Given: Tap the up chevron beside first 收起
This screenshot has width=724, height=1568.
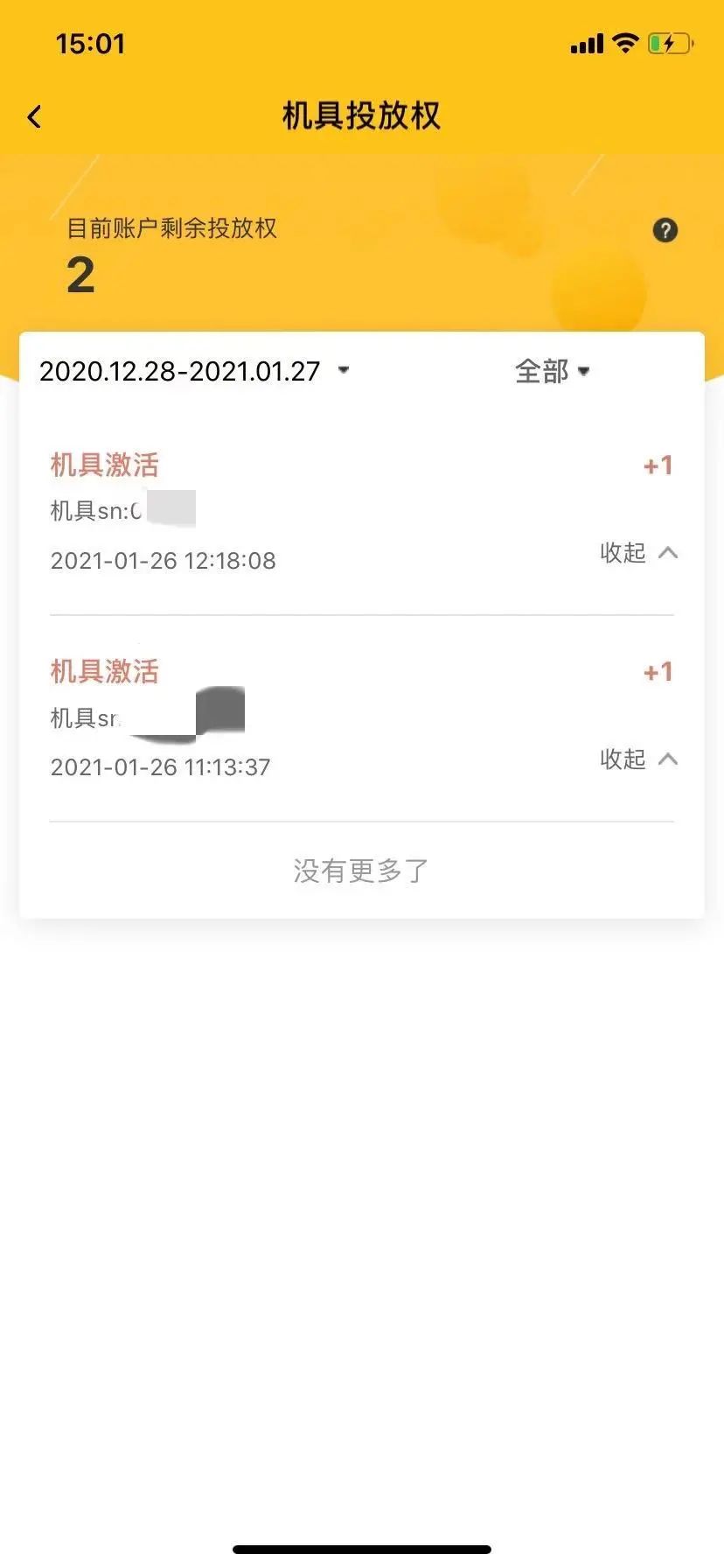Looking at the screenshot, I should tap(670, 553).
